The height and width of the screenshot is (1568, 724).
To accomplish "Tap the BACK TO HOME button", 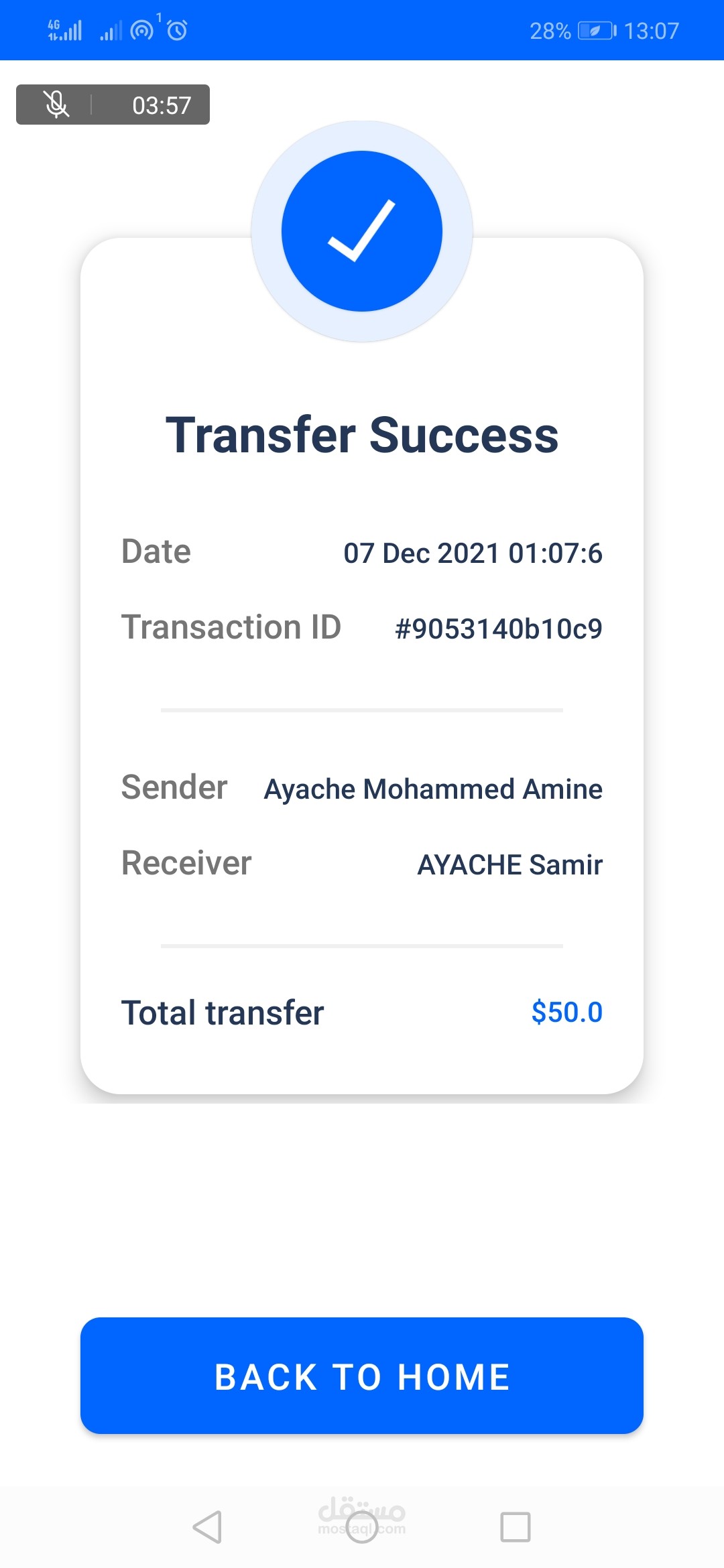I will tap(362, 1376).
